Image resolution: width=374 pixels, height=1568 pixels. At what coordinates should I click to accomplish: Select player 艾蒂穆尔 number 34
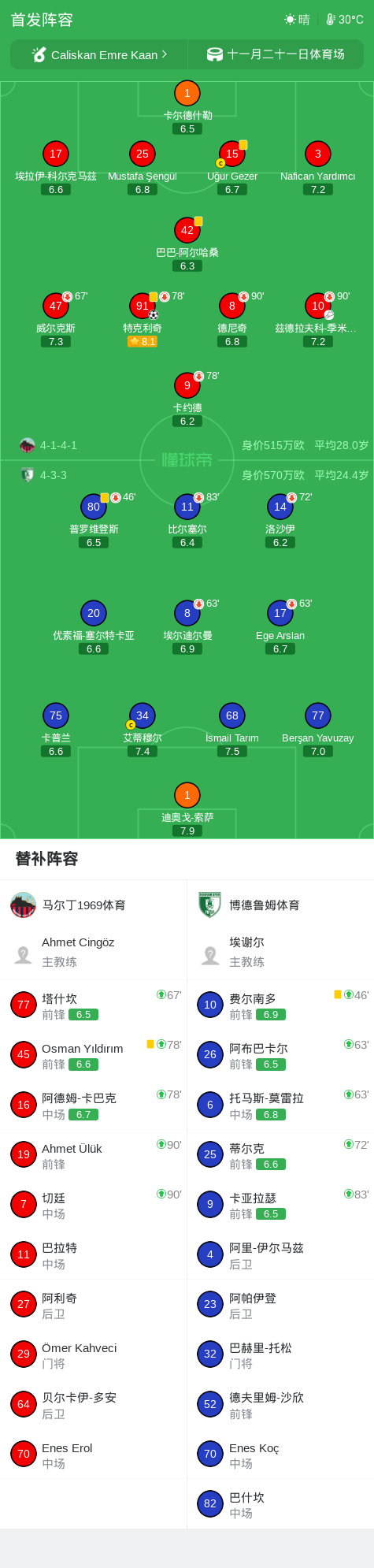click(x=143, y=730)
